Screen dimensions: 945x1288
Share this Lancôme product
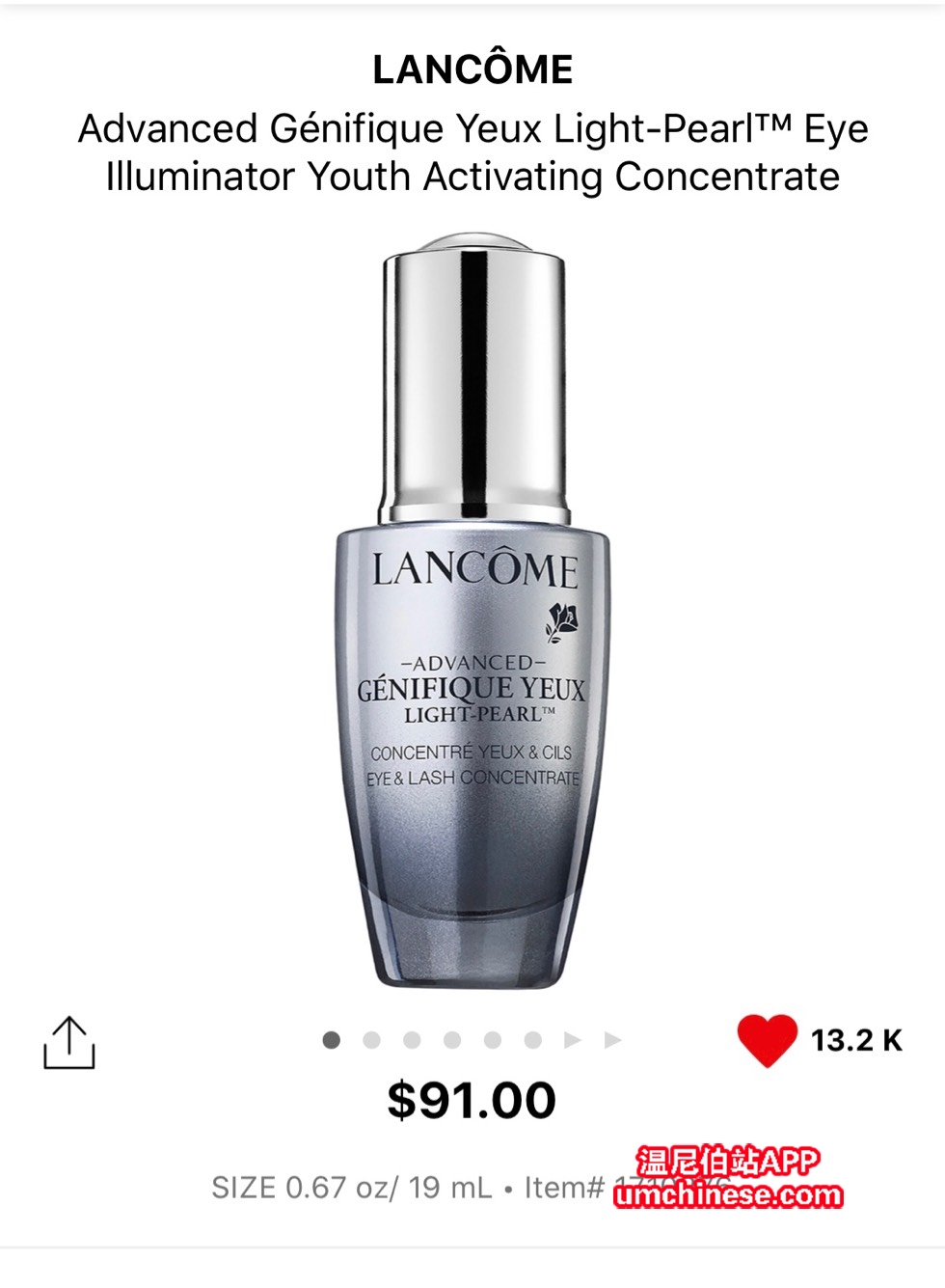tap(69, 1043)
